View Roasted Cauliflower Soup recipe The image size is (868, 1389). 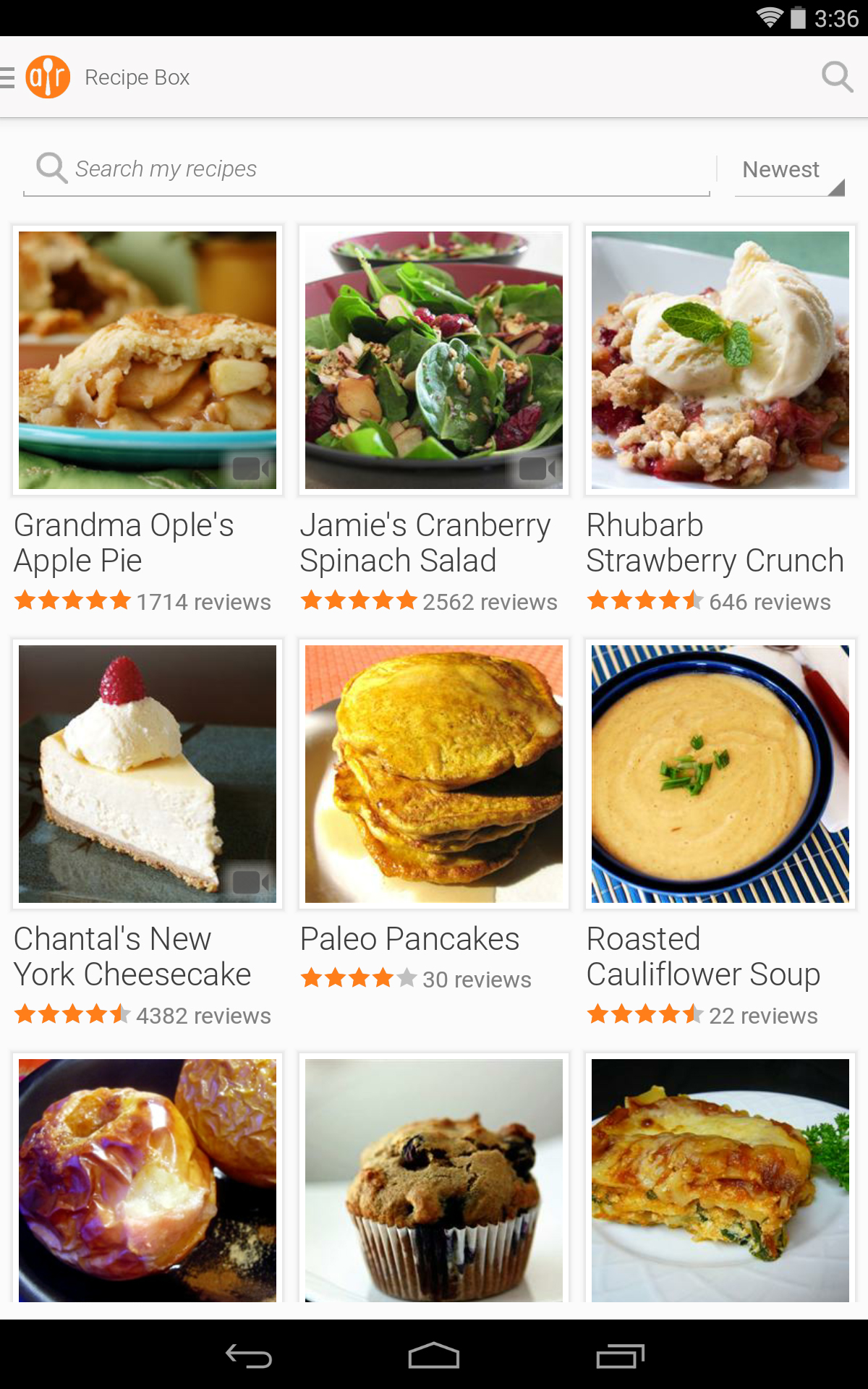point(720,774)
